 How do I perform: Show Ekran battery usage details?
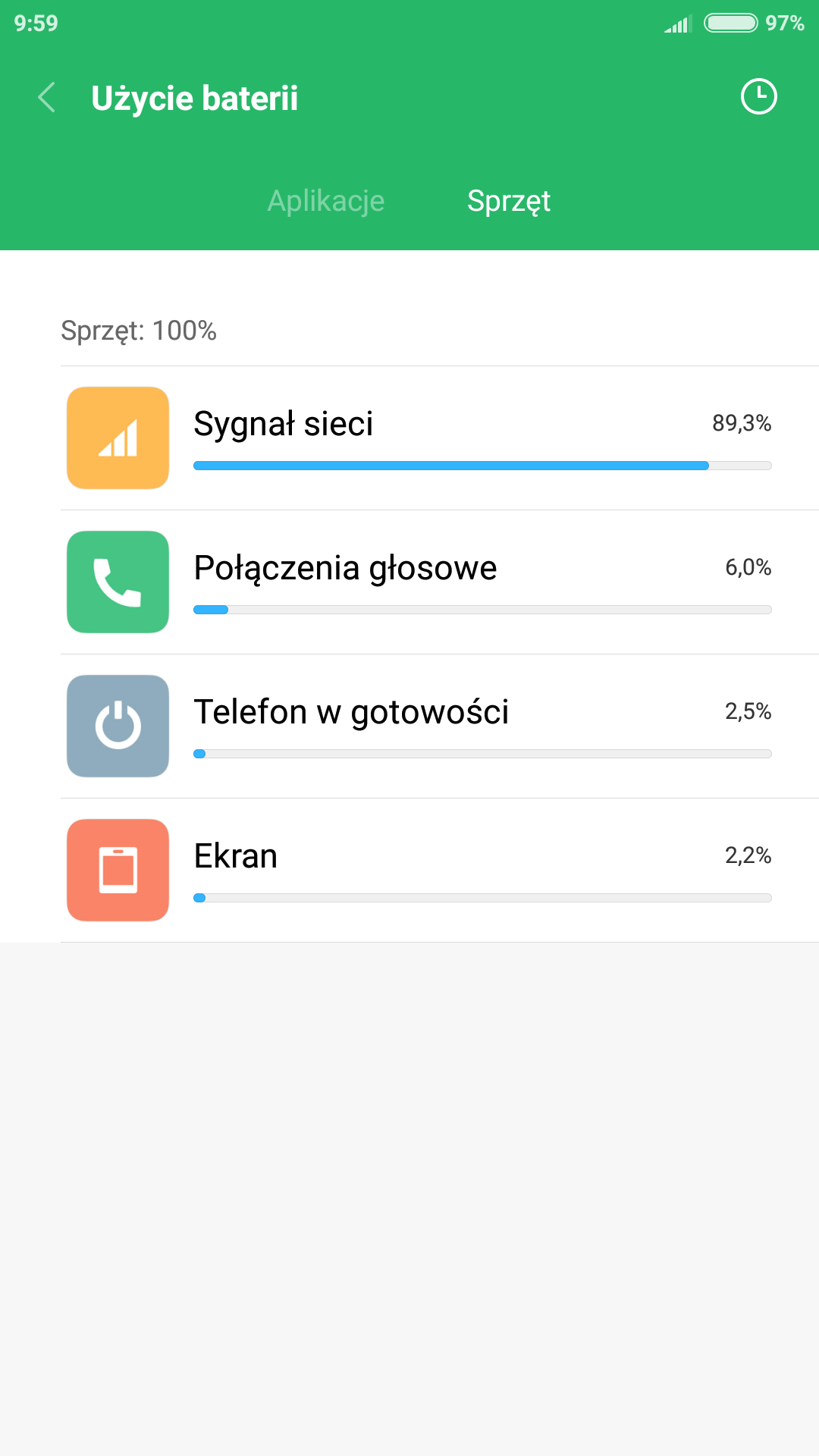pos(440,871)
